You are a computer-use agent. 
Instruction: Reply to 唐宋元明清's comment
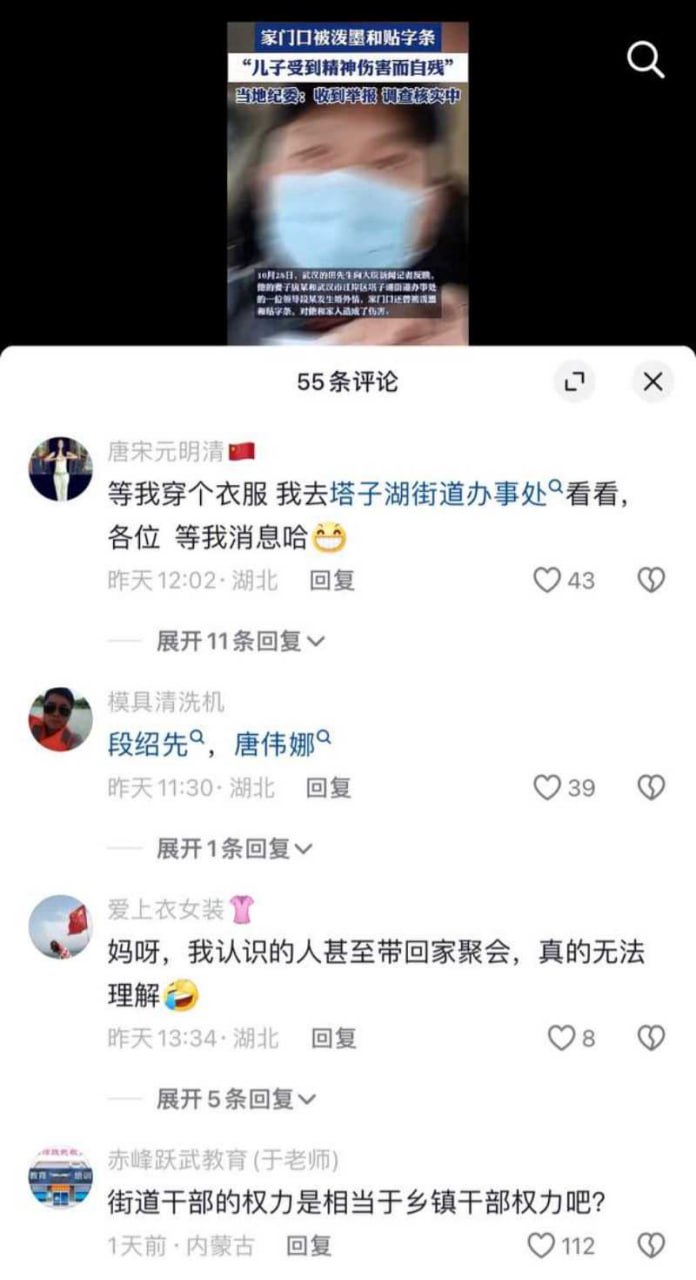(x=332, y=580)
